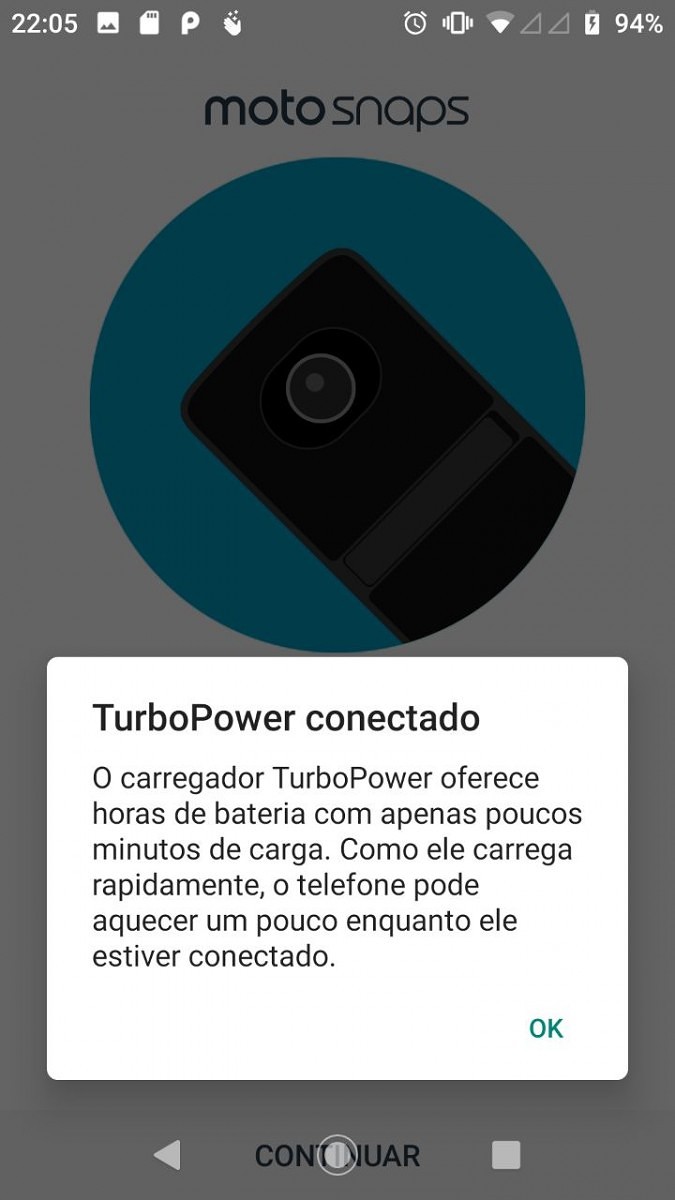The width and height of the screenshot is (675, 1200).
Task: Confirm the TurboPower dialog with OK
Action: pos(546,1028)
